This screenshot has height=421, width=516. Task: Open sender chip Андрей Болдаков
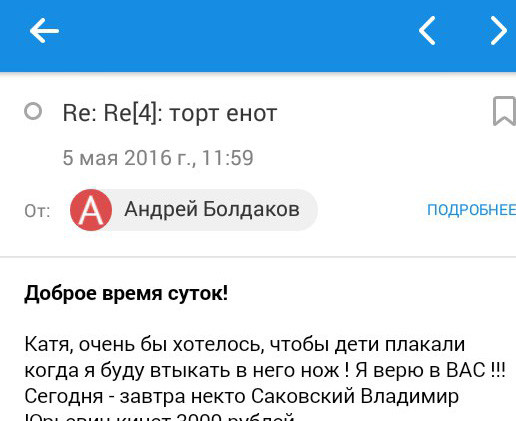(x=191, y=210)
